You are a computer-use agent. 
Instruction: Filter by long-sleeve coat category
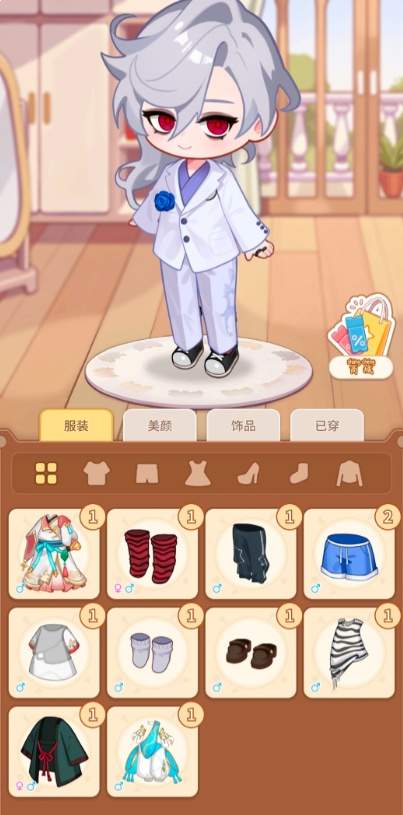[349, 474]
